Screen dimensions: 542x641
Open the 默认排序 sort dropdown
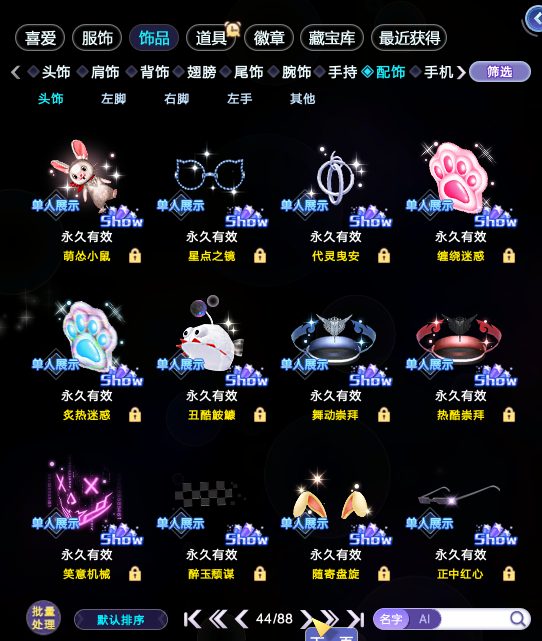[121, 620]
